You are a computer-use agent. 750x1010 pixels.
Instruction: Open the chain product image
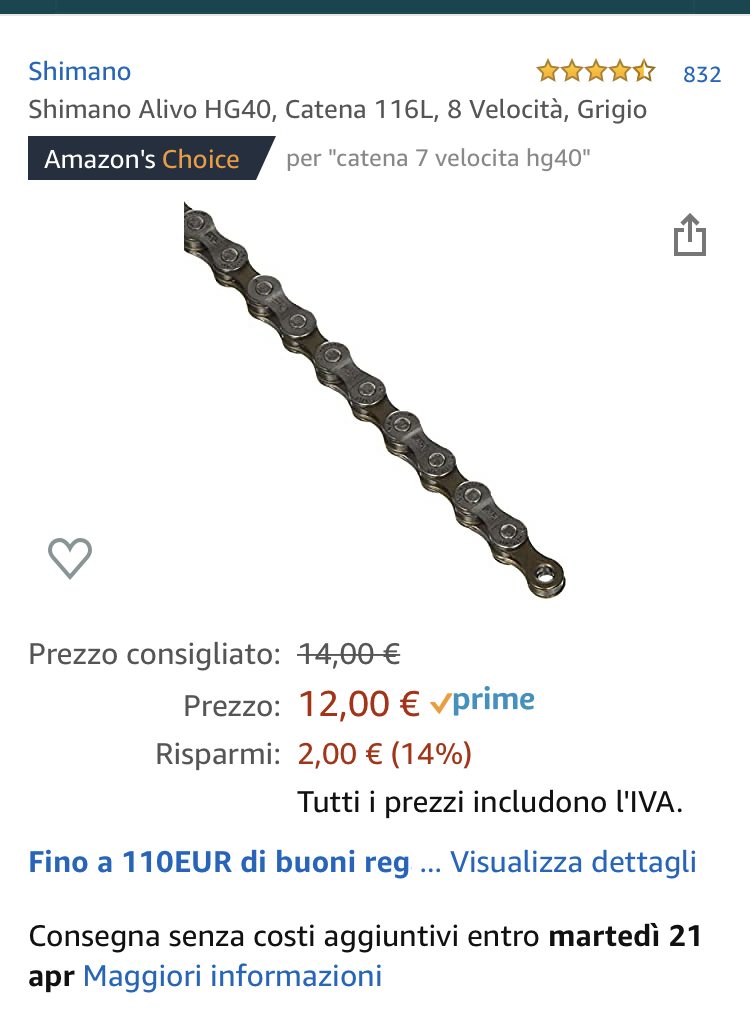coord(375,400)
